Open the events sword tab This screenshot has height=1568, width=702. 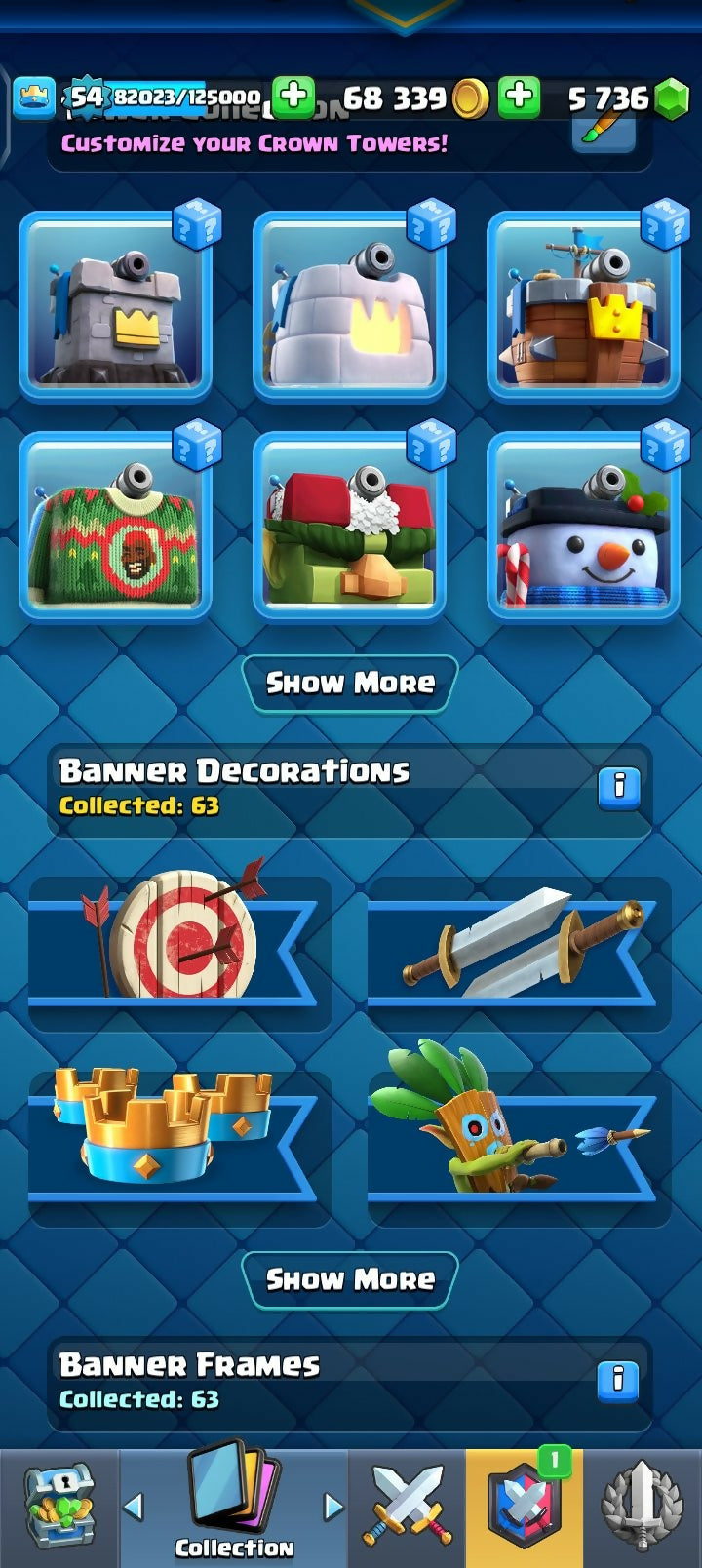[642, 1507]
